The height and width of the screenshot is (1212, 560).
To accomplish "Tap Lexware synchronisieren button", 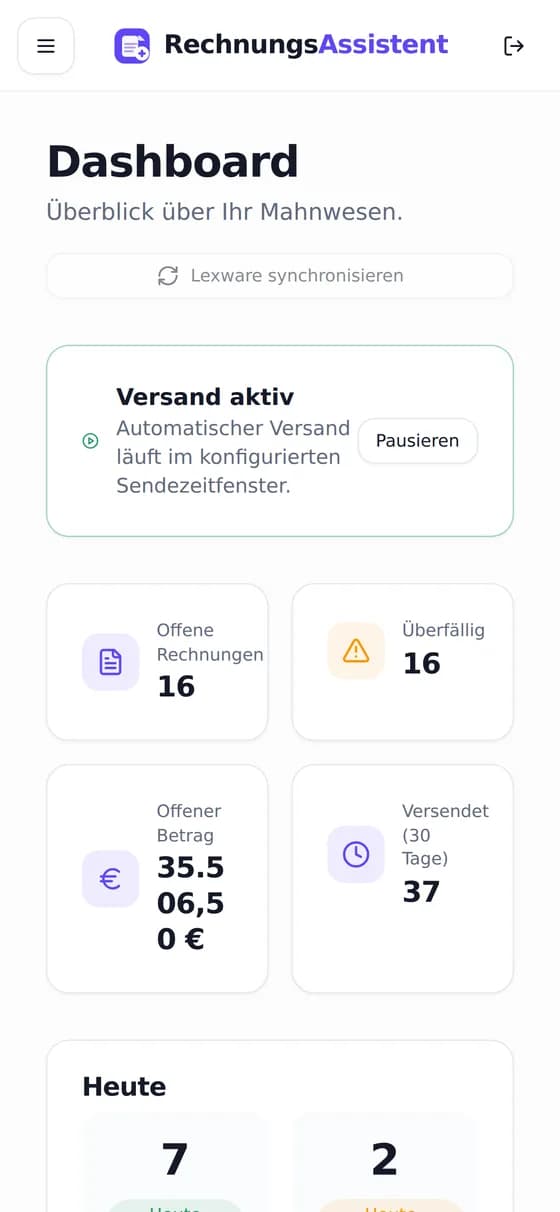I will click(280, 275).
